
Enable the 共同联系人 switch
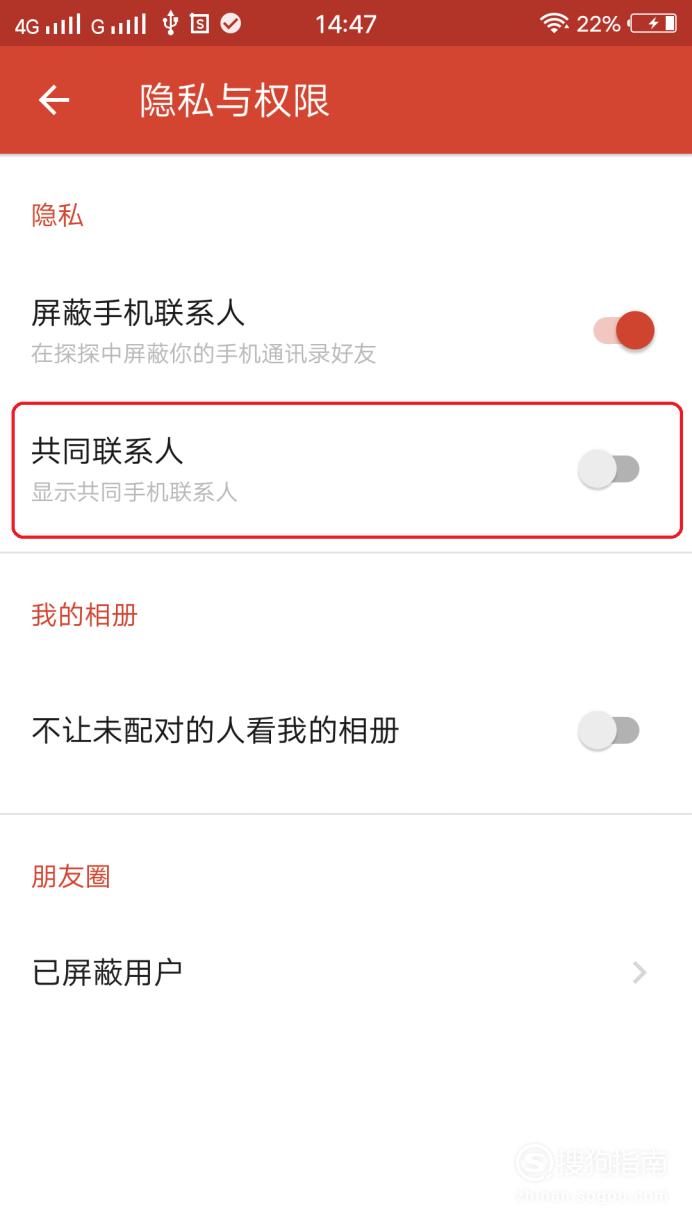pyautogui.click(x=609, y=469)
